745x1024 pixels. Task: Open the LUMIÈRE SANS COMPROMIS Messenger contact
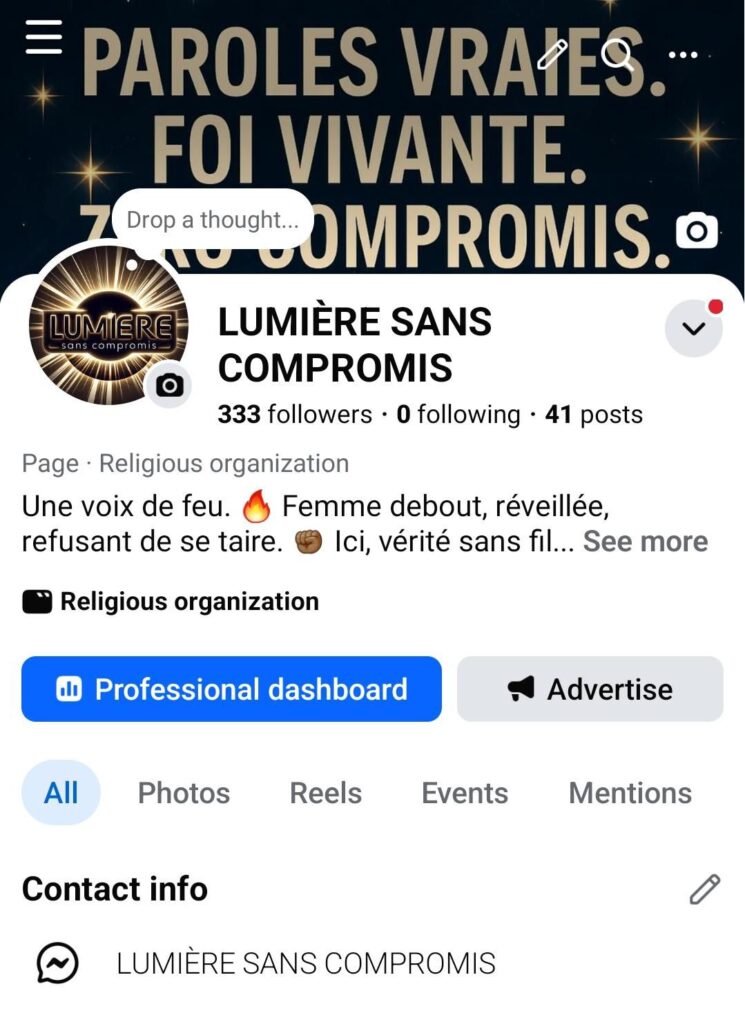coord(305,963)
